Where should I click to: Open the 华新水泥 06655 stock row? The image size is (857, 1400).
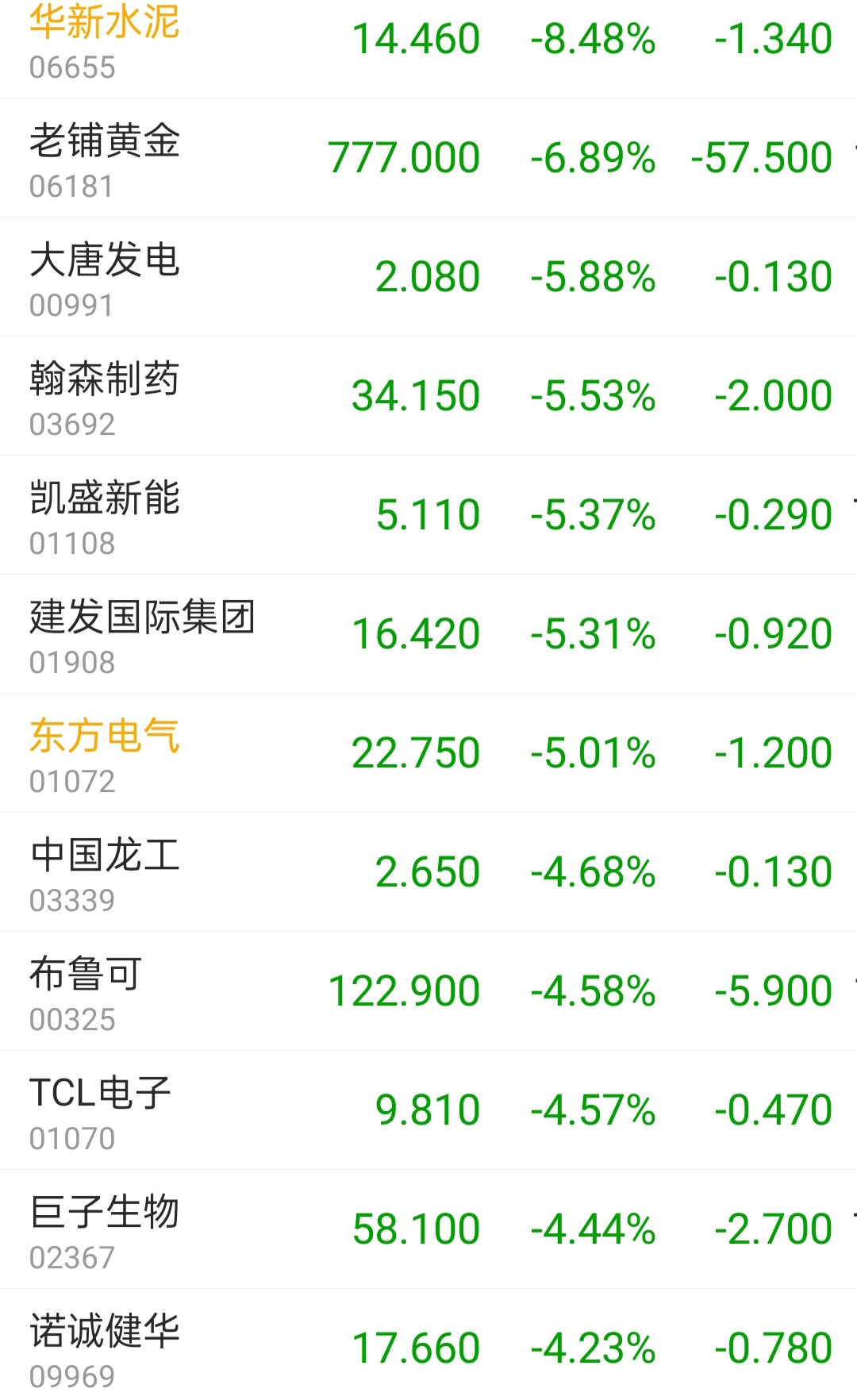[x=428, y=48]
